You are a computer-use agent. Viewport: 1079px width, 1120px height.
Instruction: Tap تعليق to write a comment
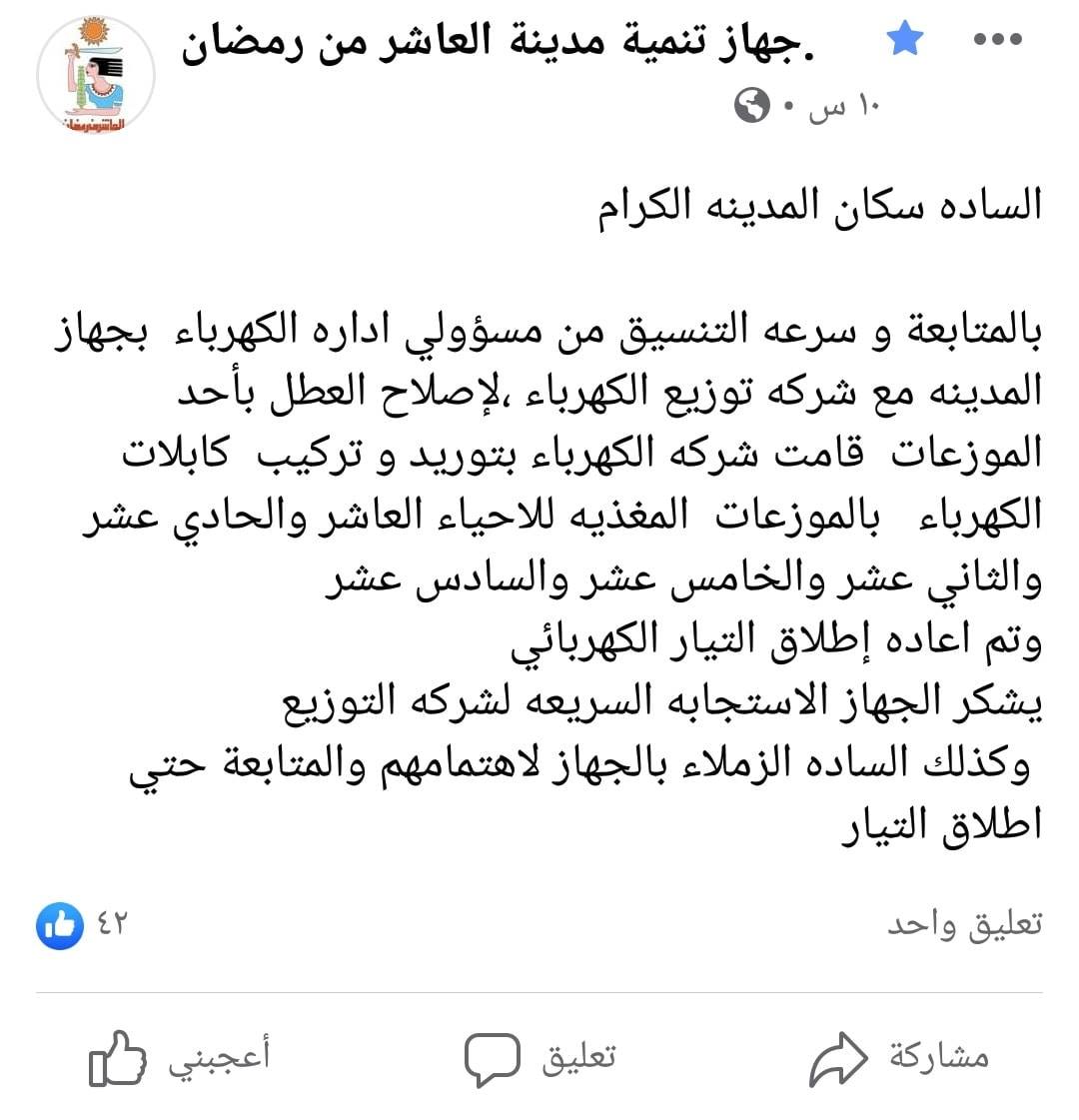(x=540, y=1059)
